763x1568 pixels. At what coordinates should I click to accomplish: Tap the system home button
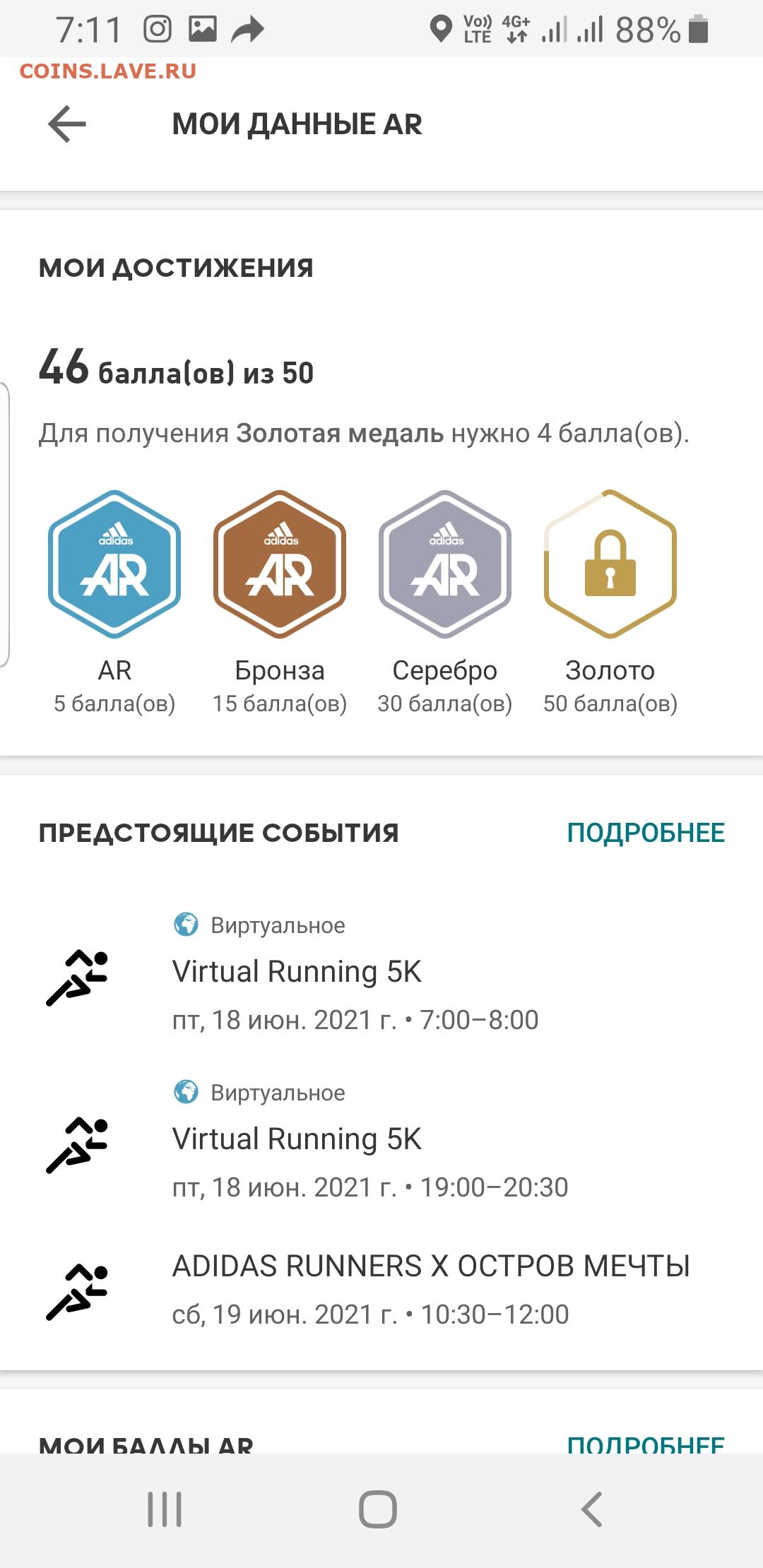(378, 1509)
